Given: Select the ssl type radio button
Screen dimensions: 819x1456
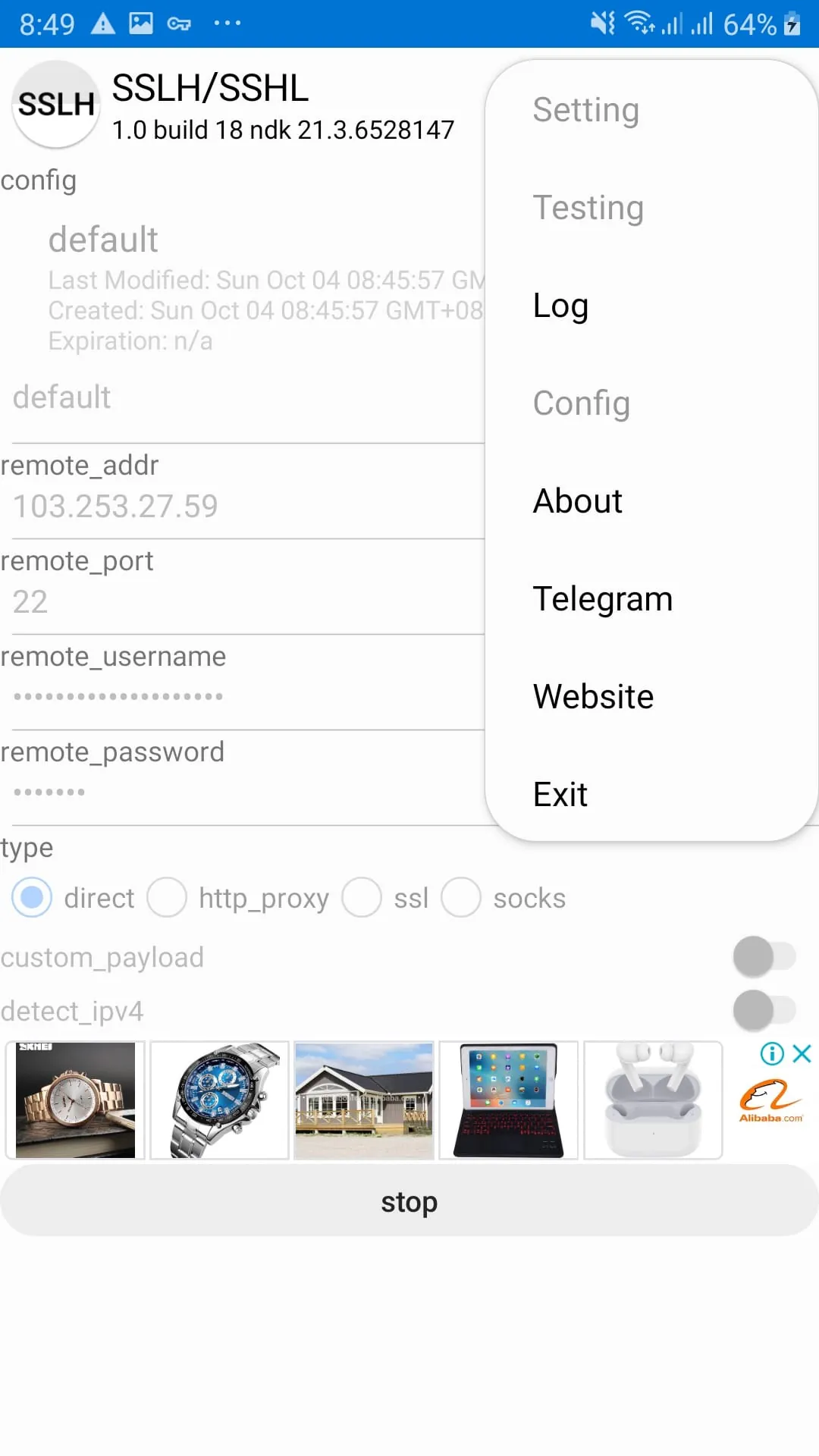Looking at the screenshot, I should pyautogui.click(x=362, y=898).
